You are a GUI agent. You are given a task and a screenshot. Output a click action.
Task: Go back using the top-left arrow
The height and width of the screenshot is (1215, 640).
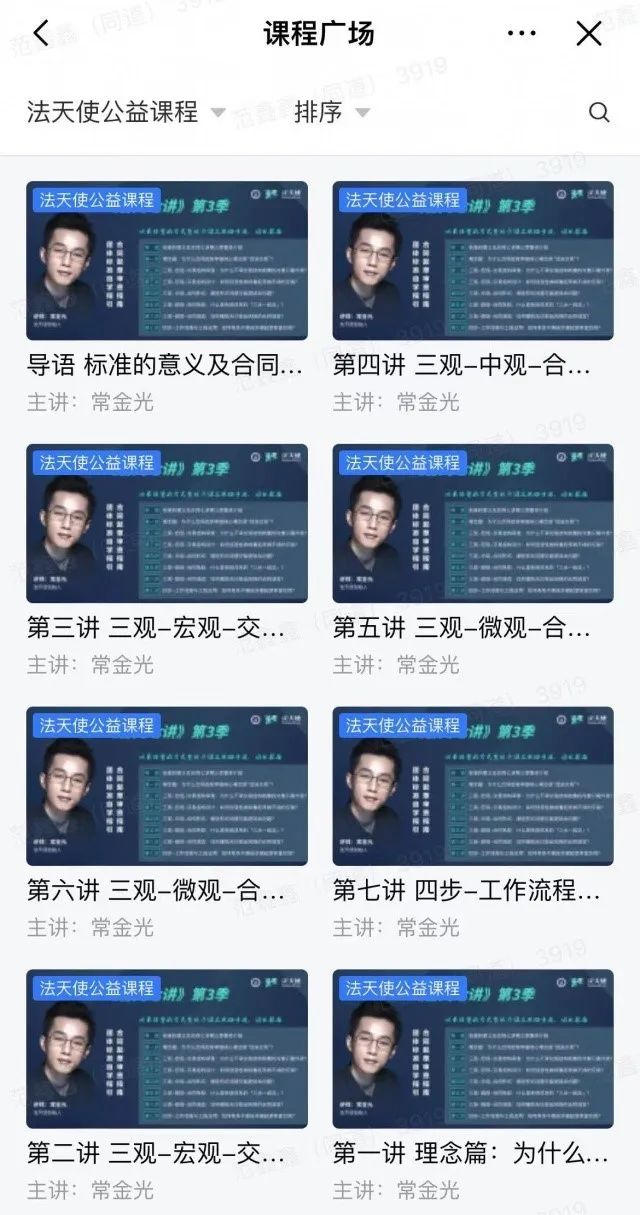tap(40, 33)
